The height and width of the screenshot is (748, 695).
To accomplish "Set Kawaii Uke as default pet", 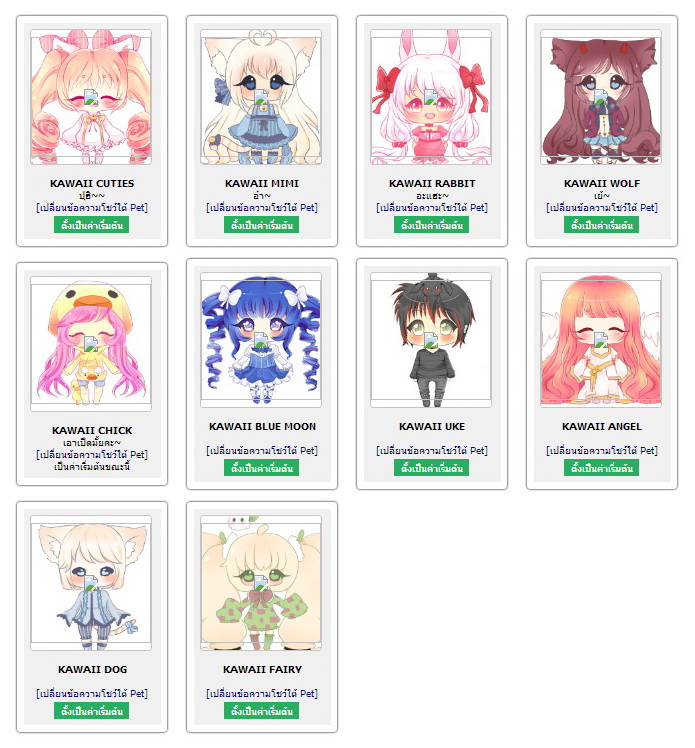I will 431,468.
